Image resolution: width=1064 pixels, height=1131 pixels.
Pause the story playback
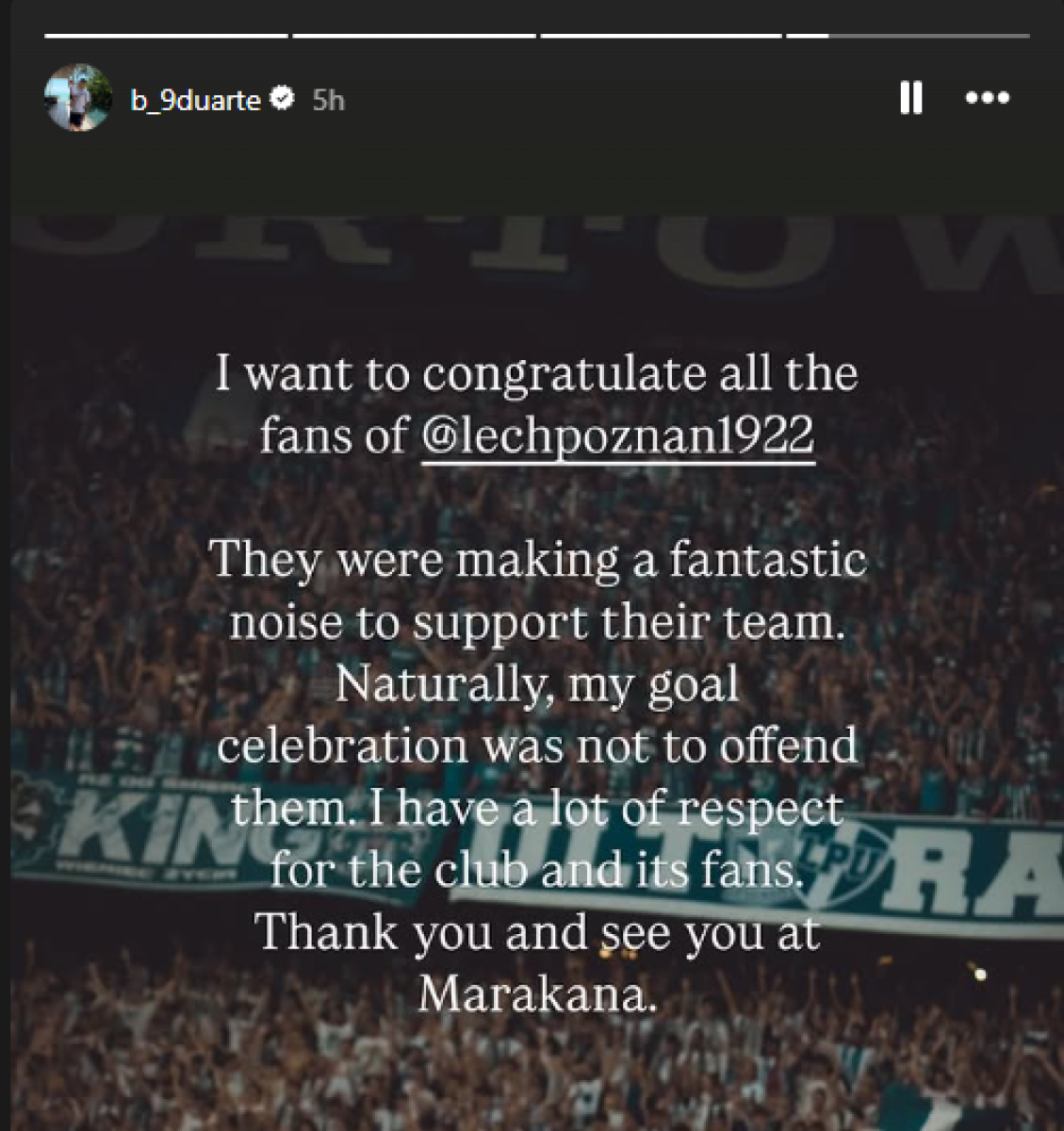click(x=910, y=98)
